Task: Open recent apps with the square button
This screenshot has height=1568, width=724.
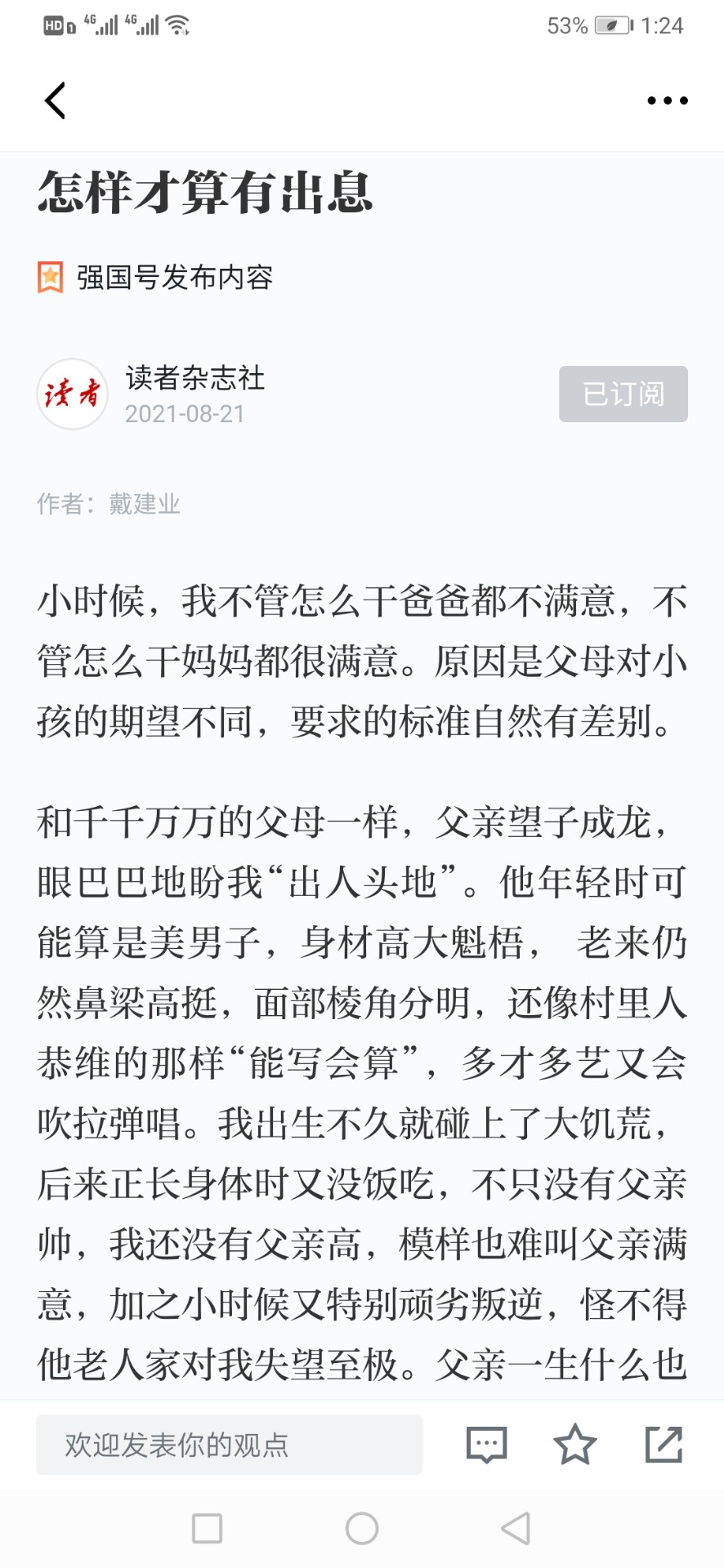Action: click(x=207, y=1528)
